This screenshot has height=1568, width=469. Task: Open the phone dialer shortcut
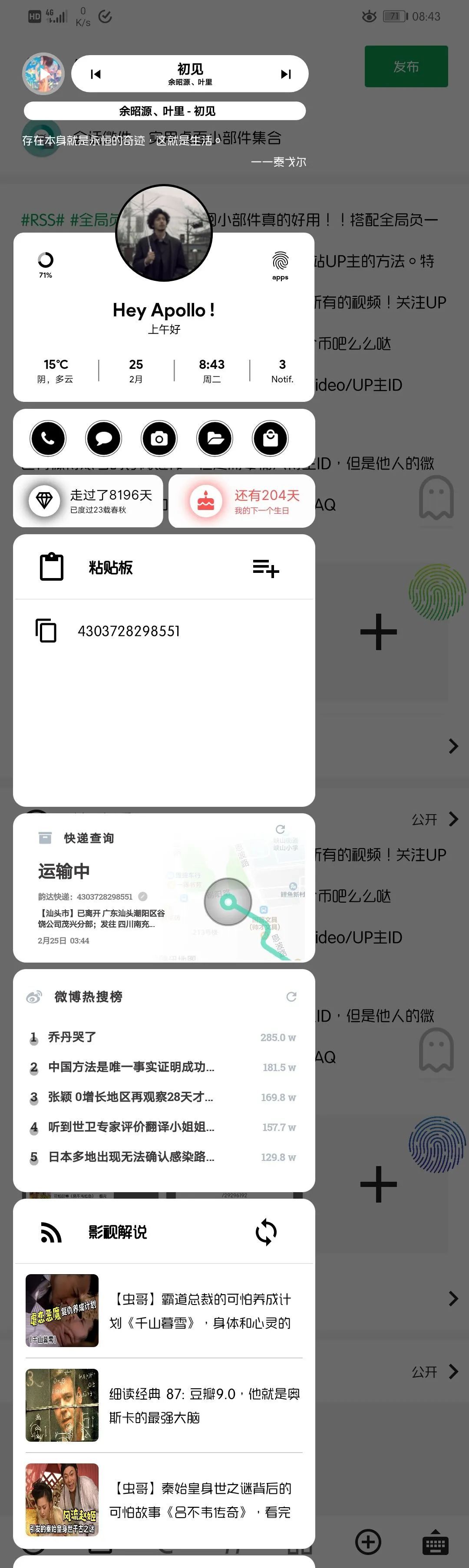point(48,438)
